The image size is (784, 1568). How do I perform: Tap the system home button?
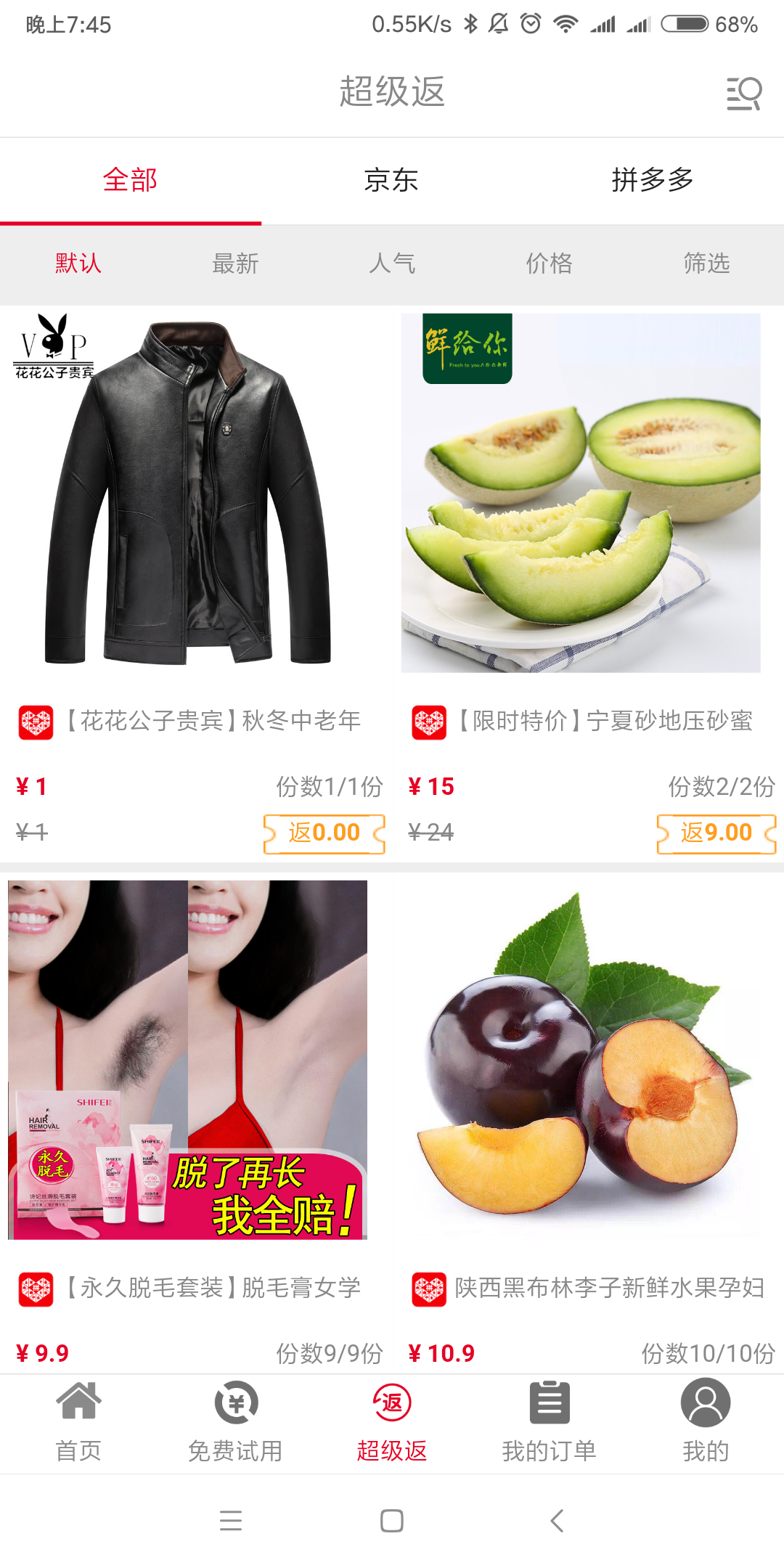click(x=392, y=1520)
